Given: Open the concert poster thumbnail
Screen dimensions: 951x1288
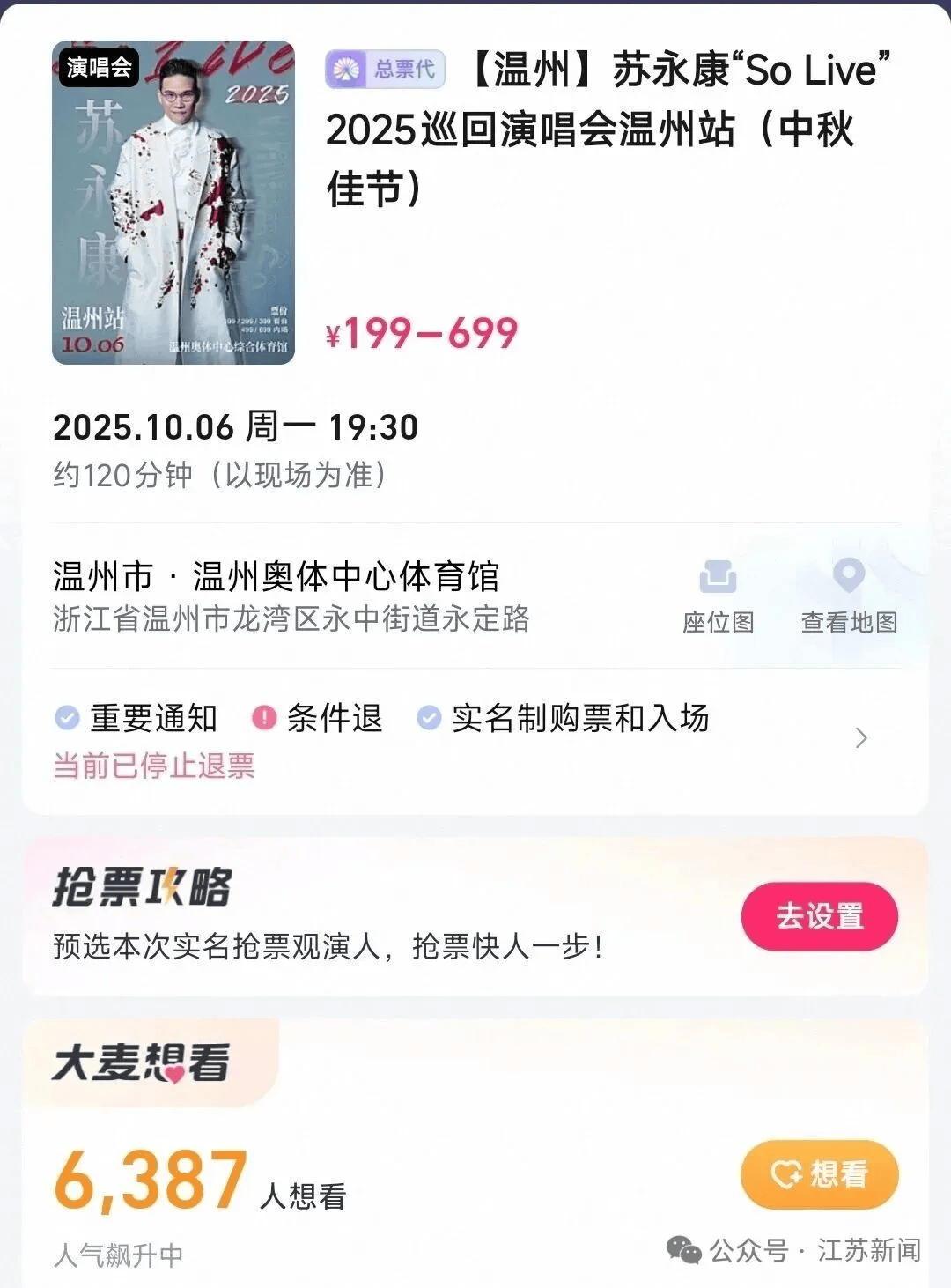Looking at the screenshot, I should (173, 203).
